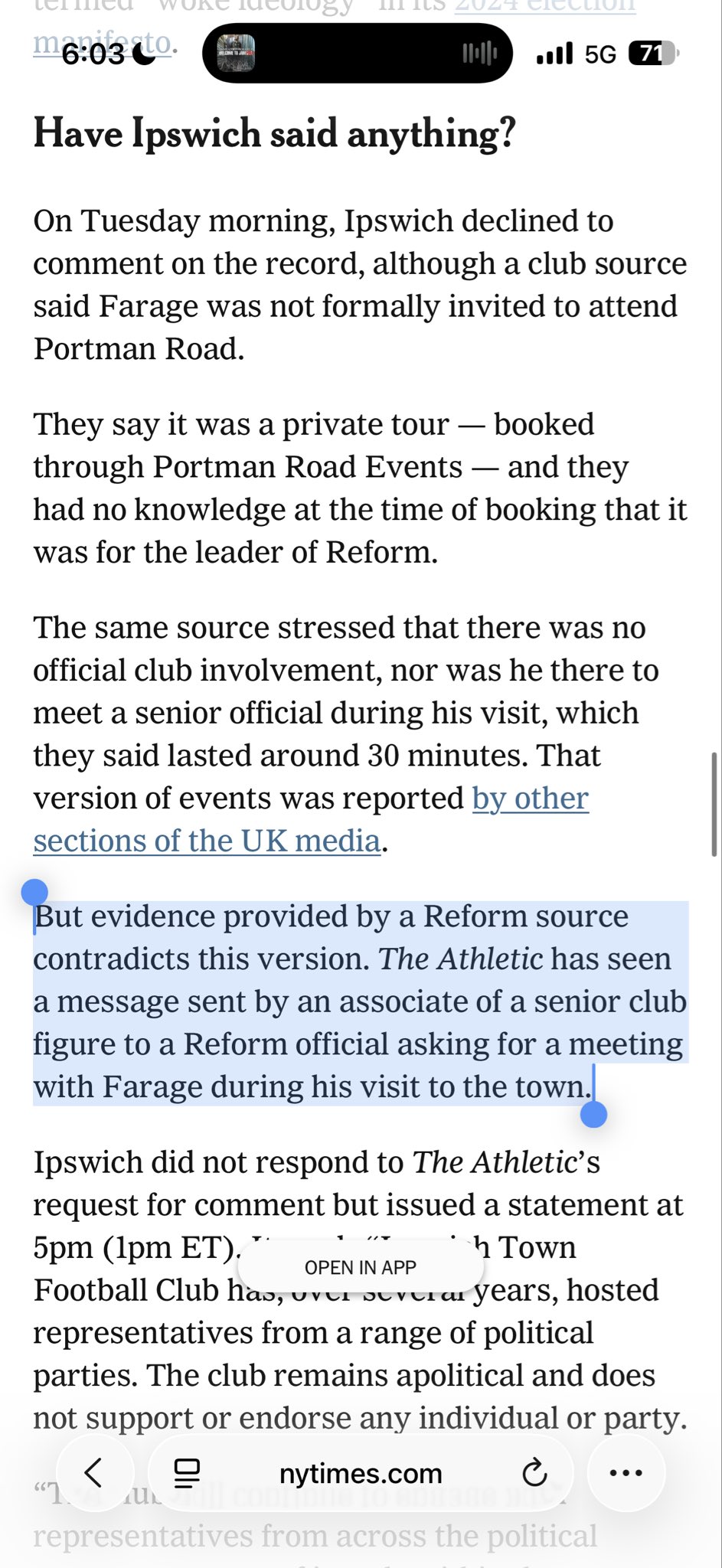Image resolution: width=722 pixels, height=1568 pixels.
Task: Open the page menu reader icon
Action: 187,1472
